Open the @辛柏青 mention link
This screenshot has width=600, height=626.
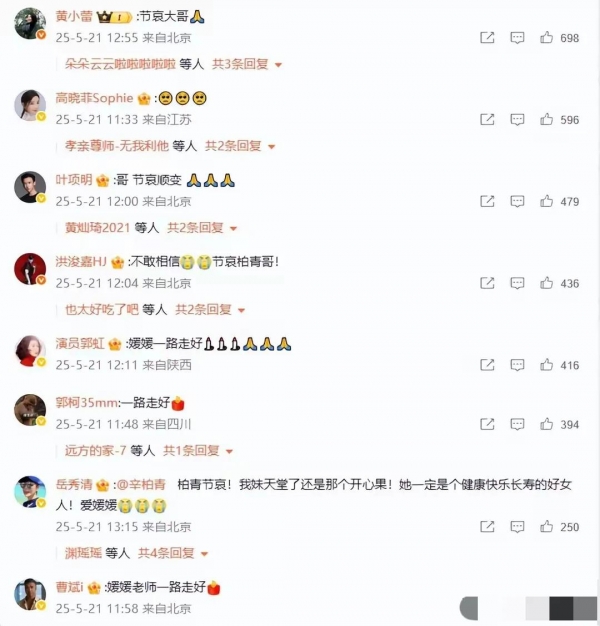(147, 485)
